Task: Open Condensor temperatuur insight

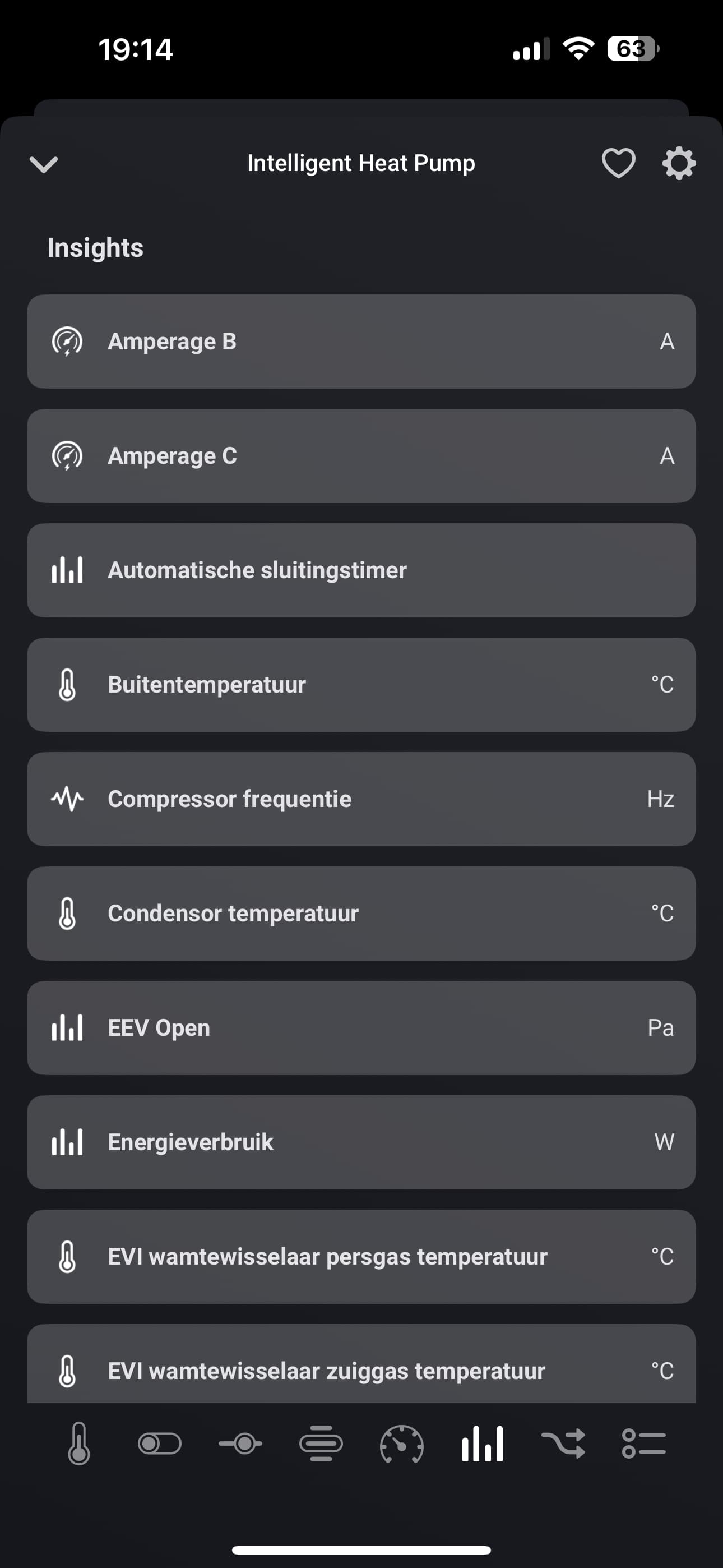Action: (x=361, y=914)
